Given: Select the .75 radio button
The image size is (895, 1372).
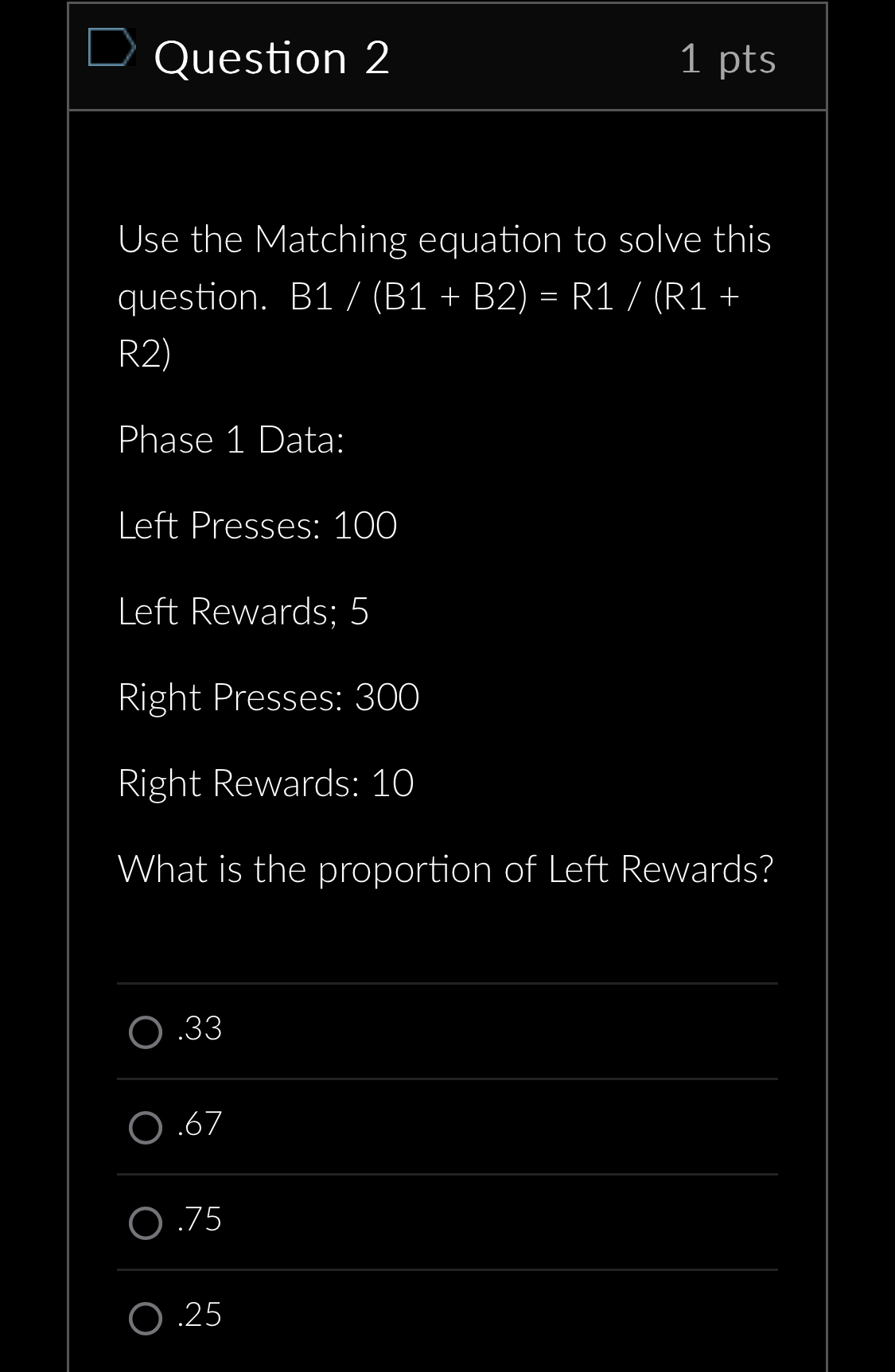Looking at the screenshot, I should tap(146, 1222).
